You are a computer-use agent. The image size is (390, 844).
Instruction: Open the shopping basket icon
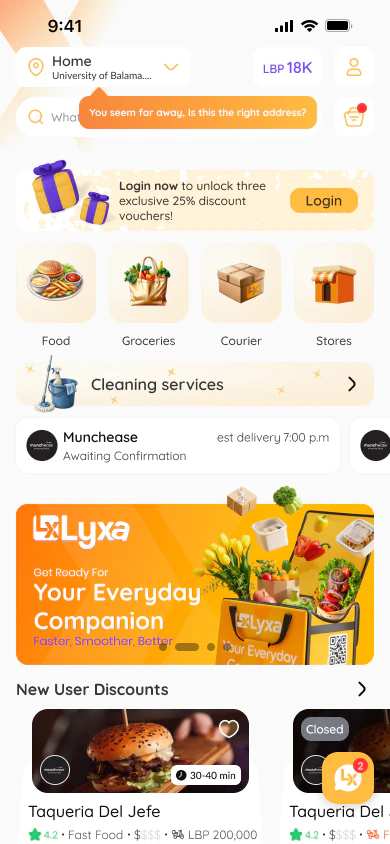point(353,116)
